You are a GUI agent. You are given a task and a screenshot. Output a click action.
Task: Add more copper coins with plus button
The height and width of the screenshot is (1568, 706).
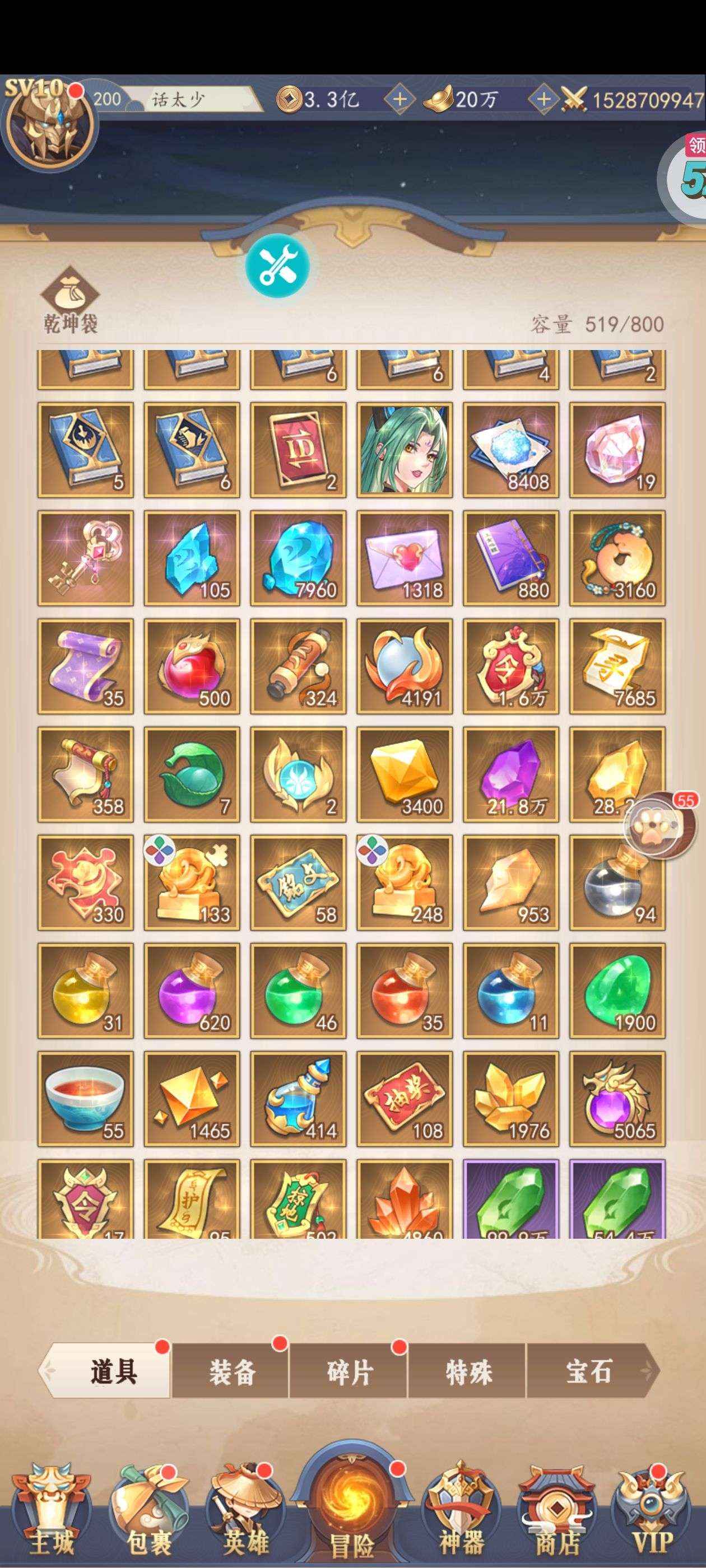(x=400, y=99)
